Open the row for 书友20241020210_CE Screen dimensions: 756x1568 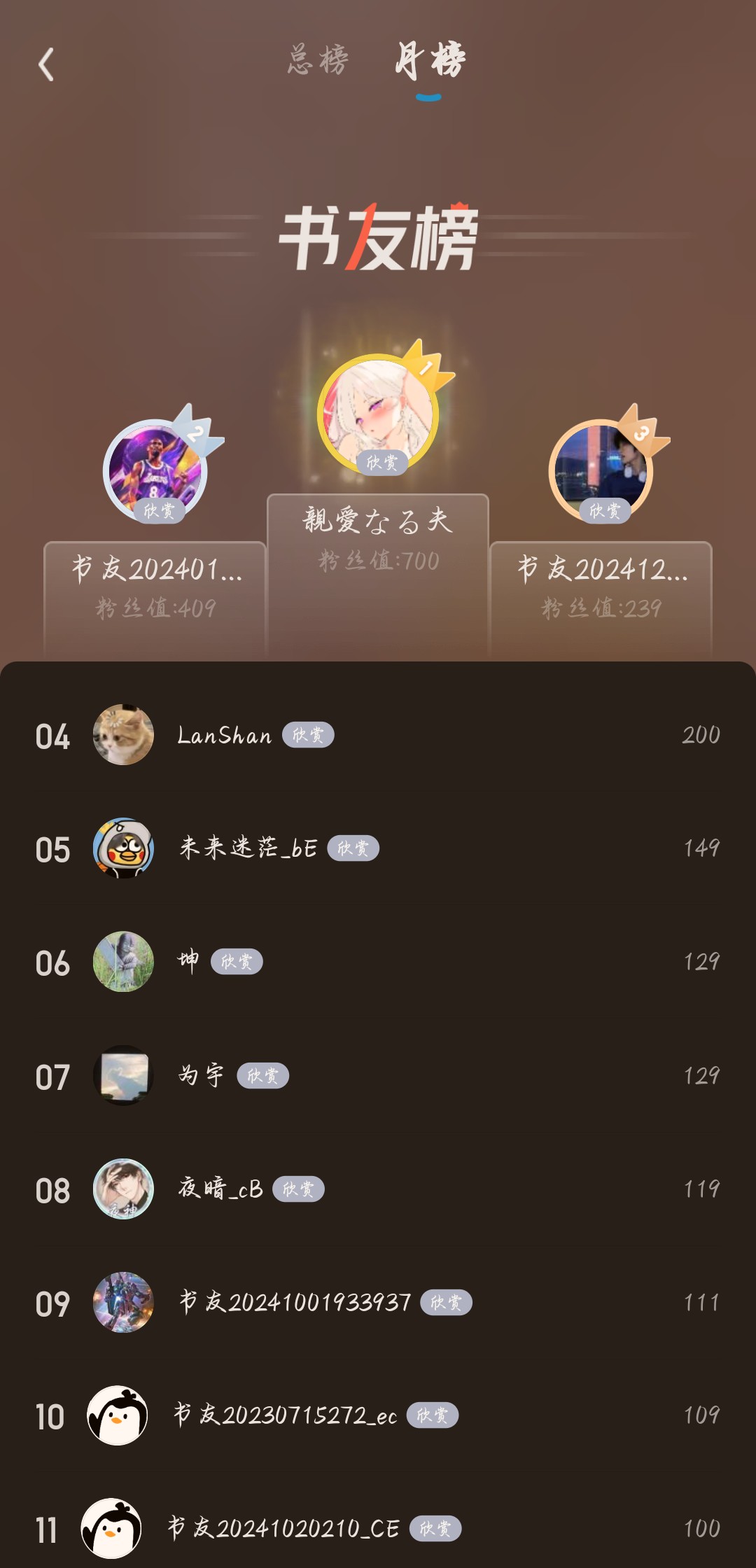[x=378, y=1529]
